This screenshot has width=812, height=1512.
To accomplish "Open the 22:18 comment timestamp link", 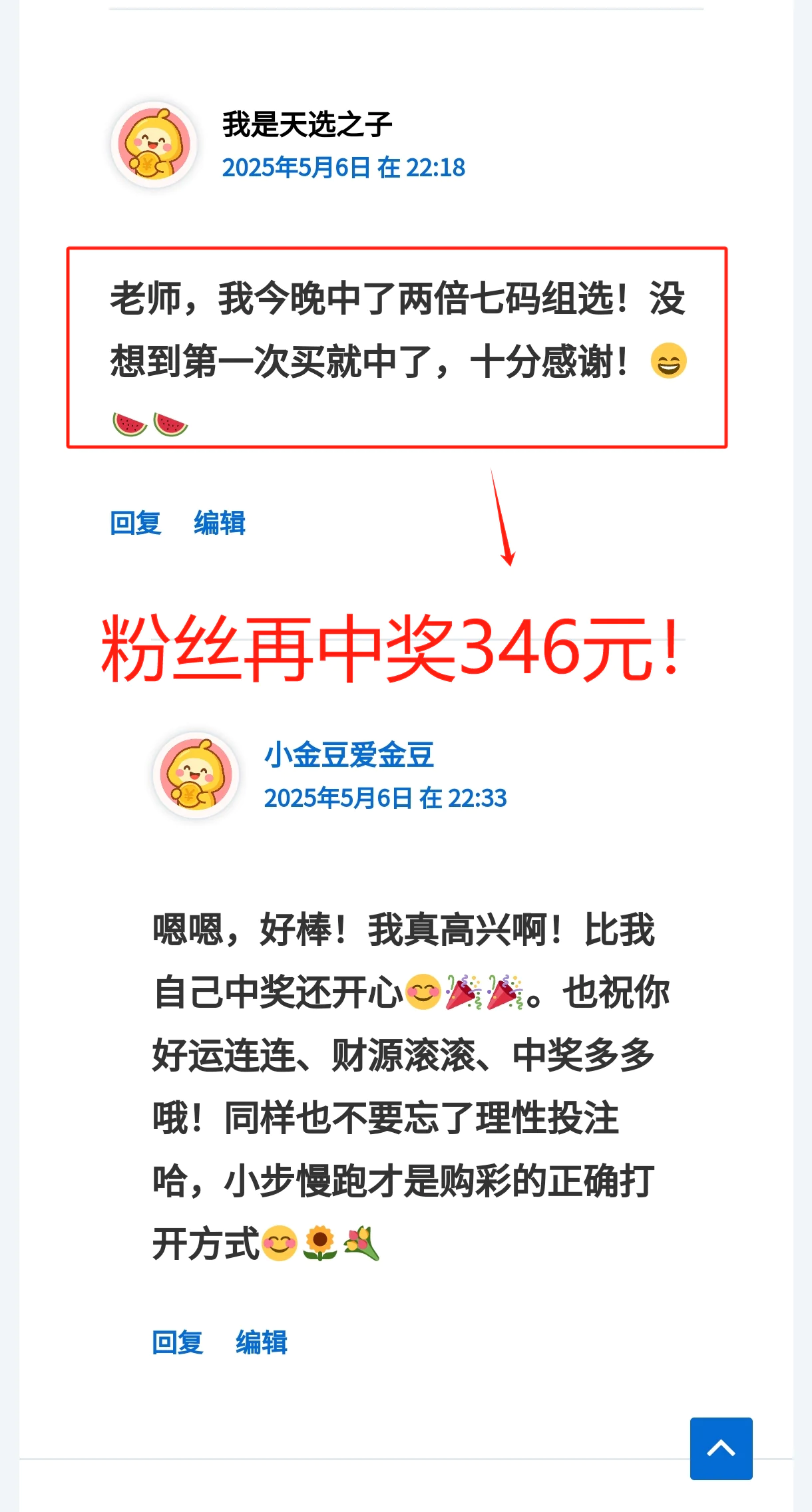I will coord(343,168).
